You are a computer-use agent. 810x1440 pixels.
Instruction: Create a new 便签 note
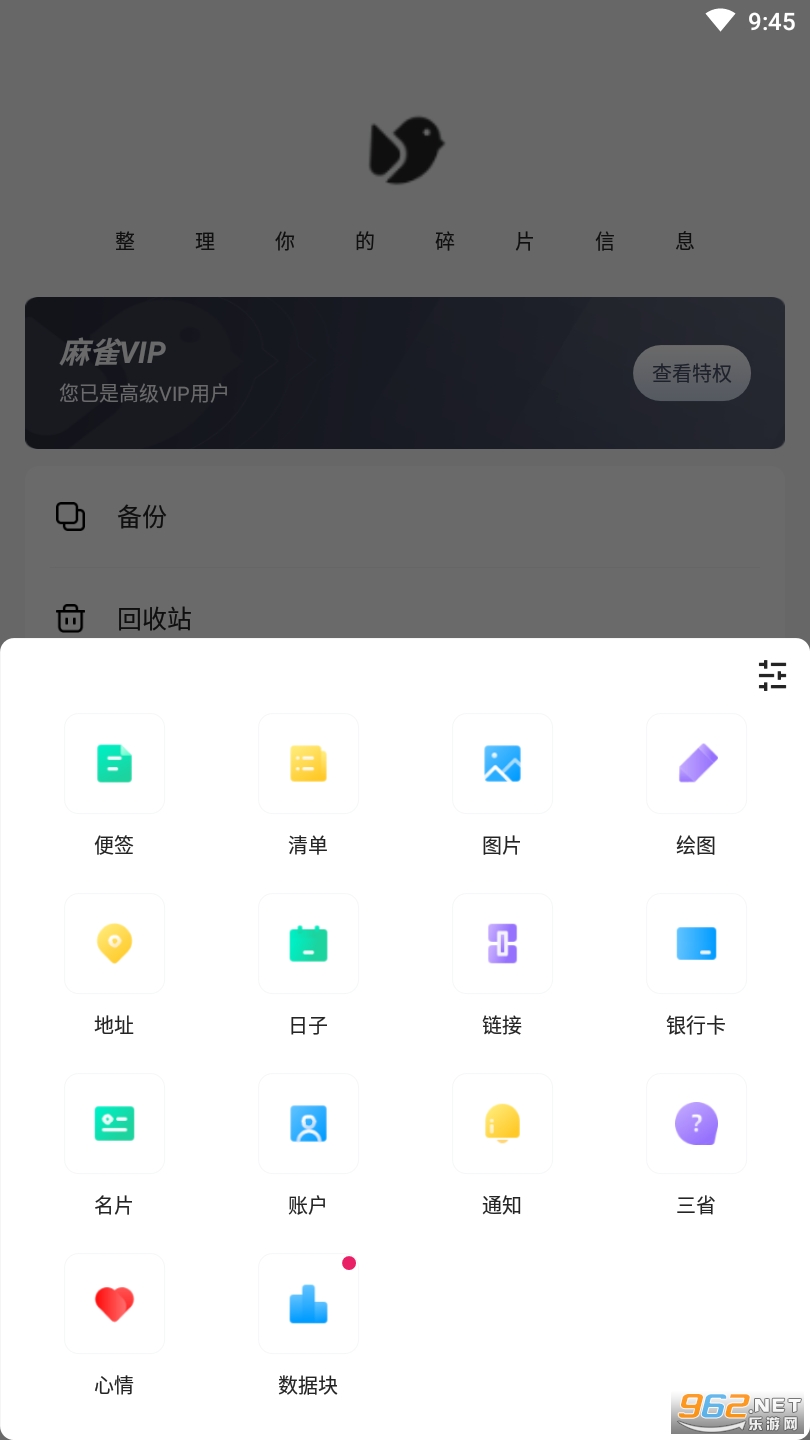(x=114, y=763)
